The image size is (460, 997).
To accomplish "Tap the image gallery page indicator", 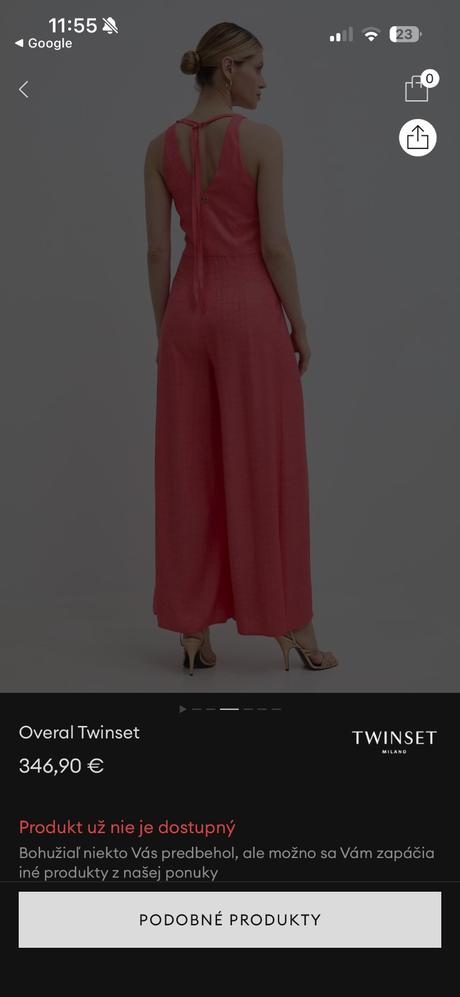I will pyautogui.click(x=230, y=709).
